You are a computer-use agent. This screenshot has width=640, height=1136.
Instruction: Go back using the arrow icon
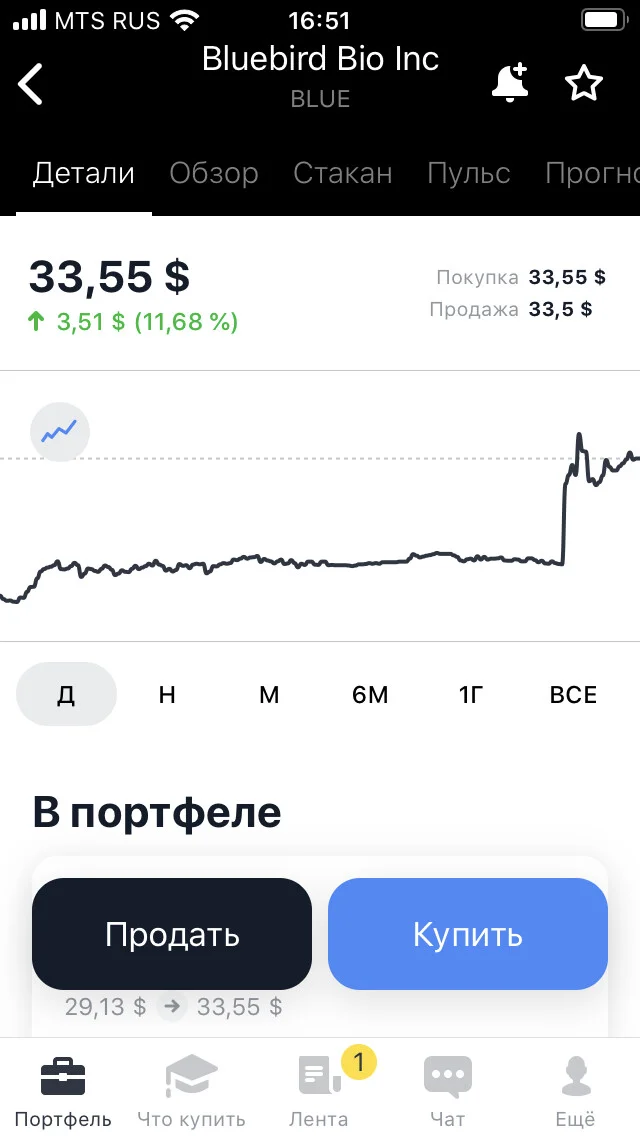pos(30,84)
